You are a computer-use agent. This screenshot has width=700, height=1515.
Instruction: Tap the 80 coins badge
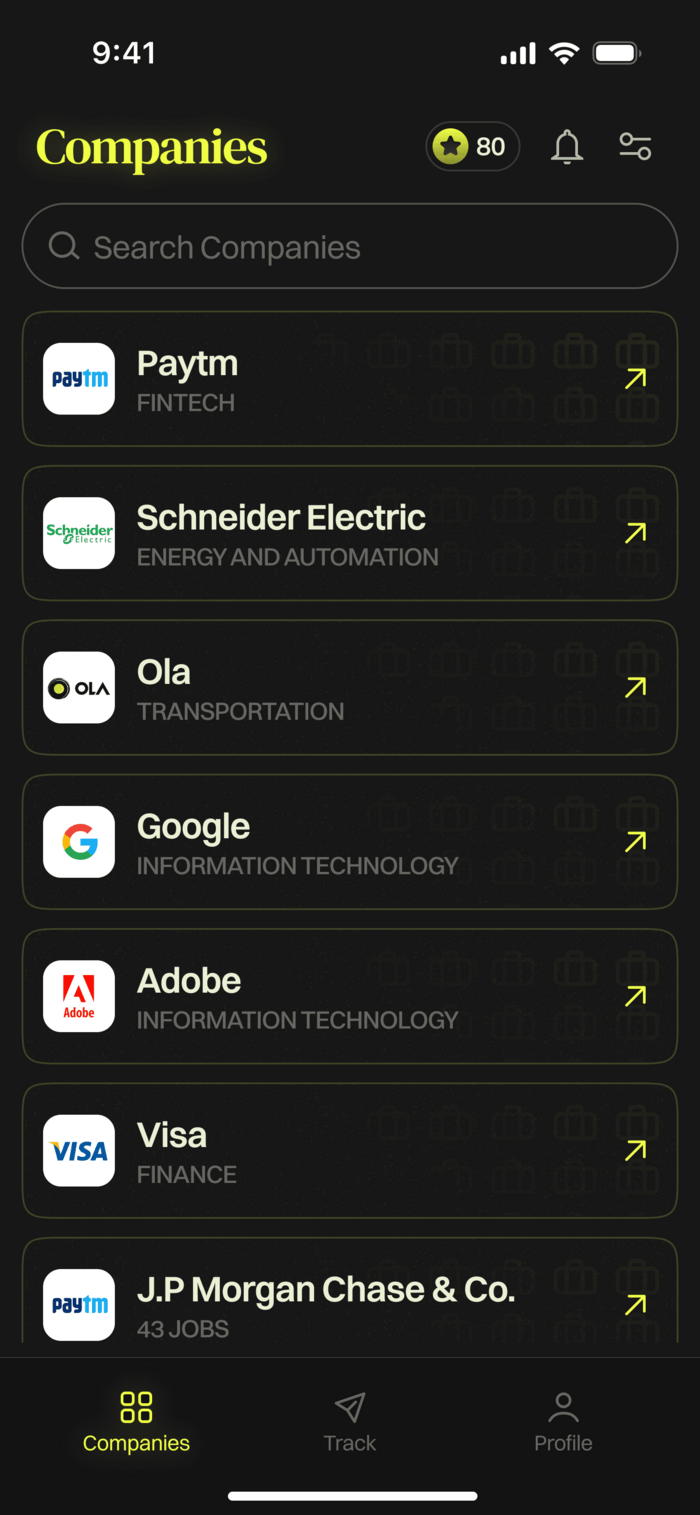473,146
